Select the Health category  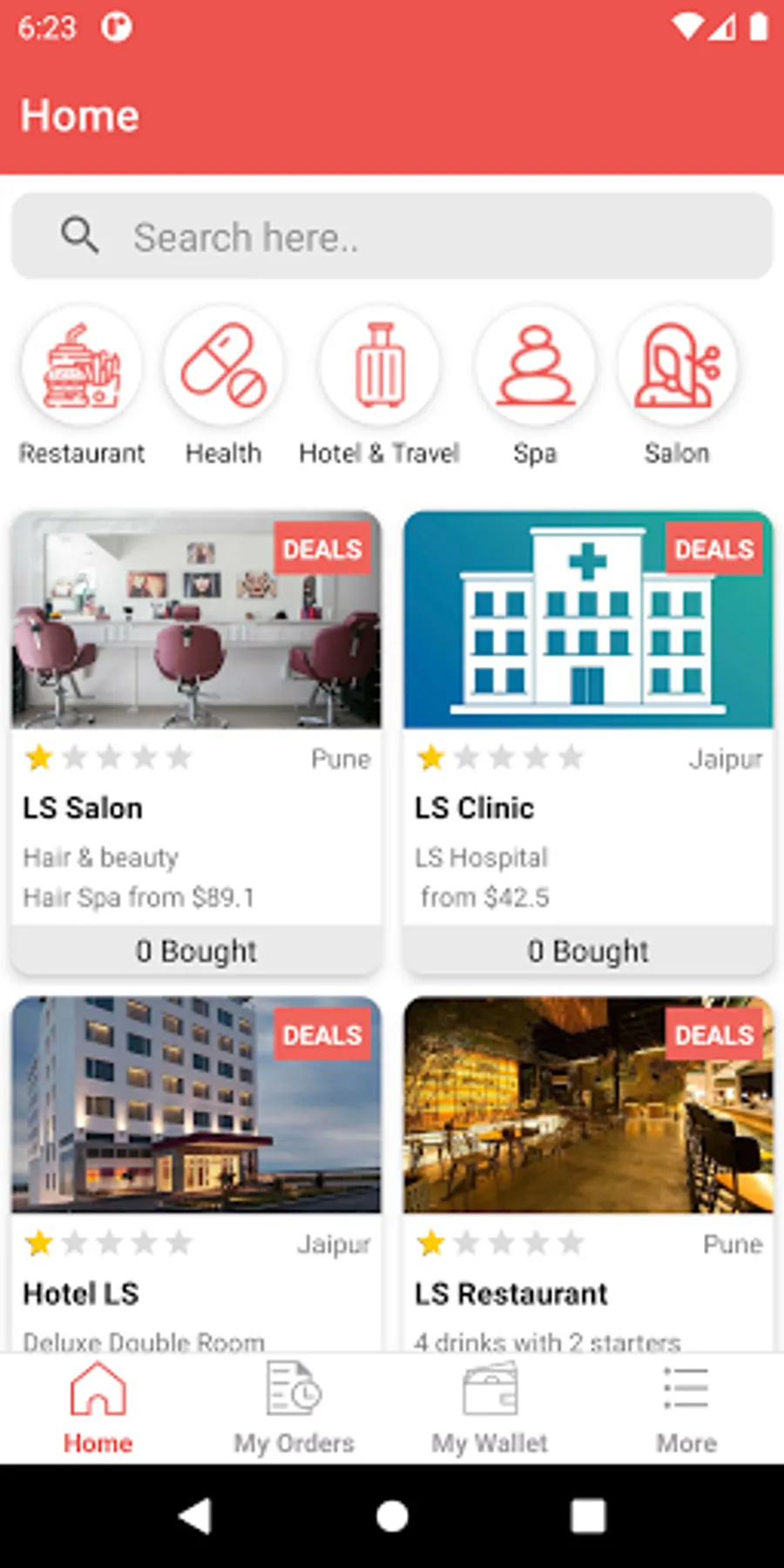click(x=224, y=386)
